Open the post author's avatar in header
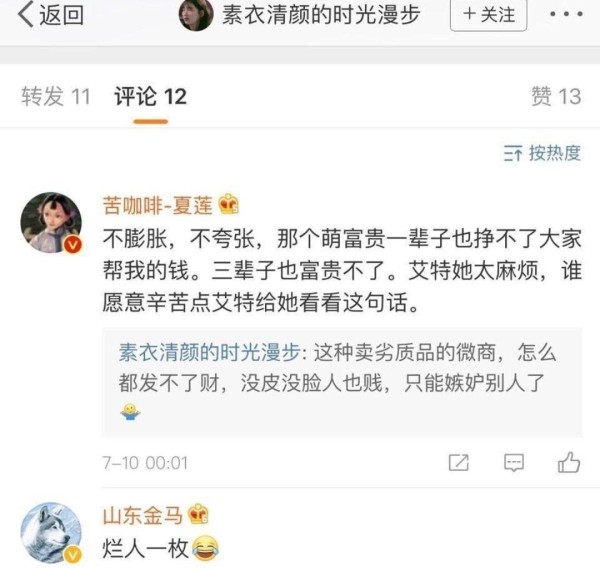Screen dimensions: 600x568 pyautogui.click(x=196, y=15)
